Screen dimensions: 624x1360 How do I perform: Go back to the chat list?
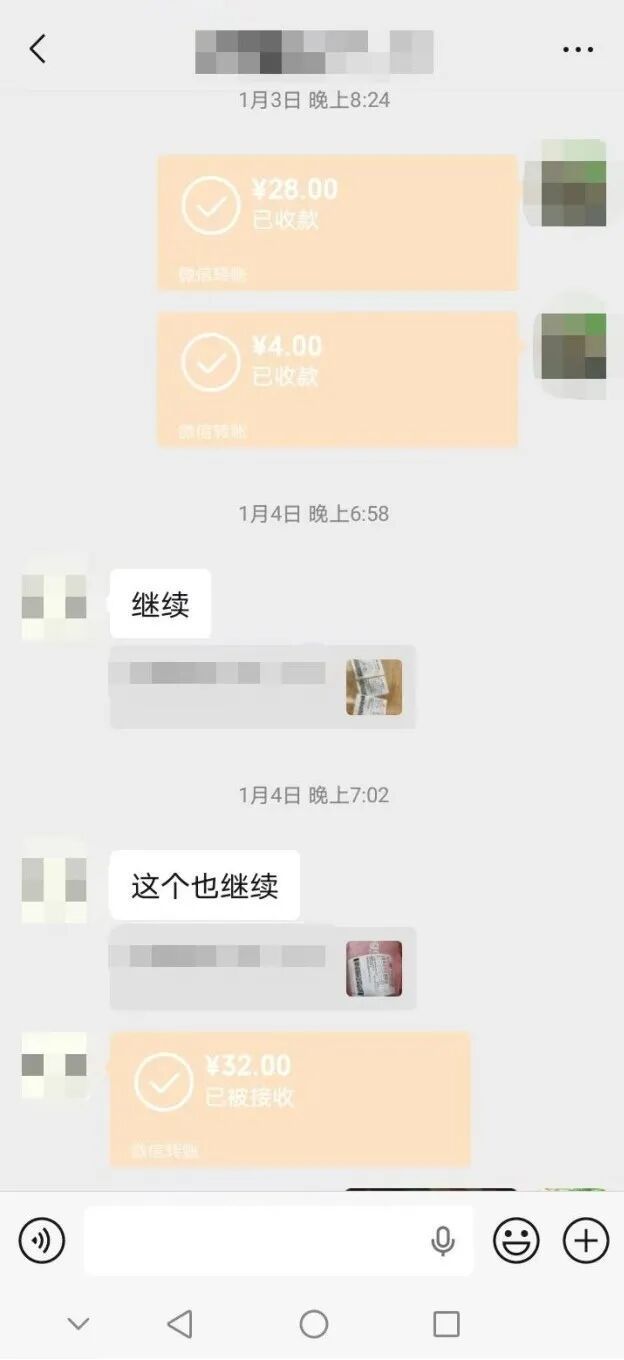[x=38, y=49]
